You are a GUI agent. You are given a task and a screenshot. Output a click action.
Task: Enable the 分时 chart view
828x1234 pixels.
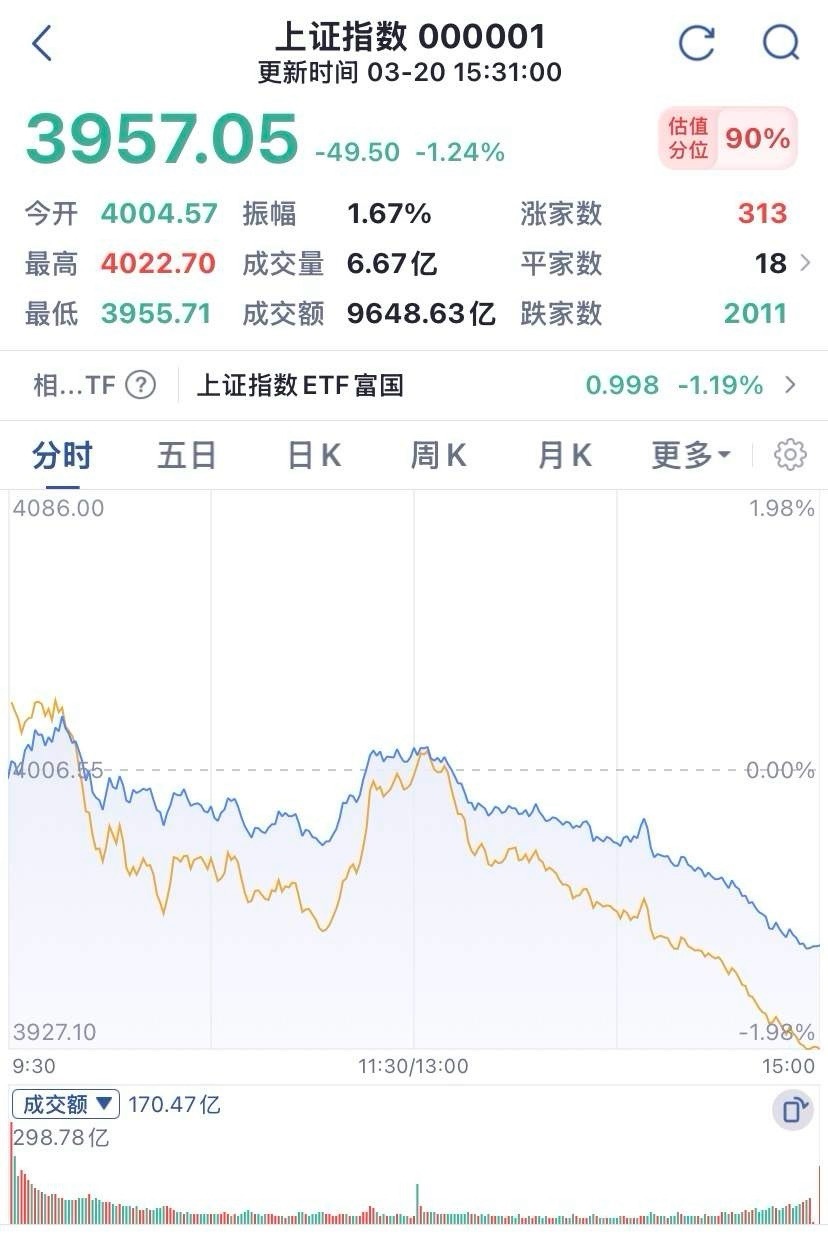coord(62,454)
